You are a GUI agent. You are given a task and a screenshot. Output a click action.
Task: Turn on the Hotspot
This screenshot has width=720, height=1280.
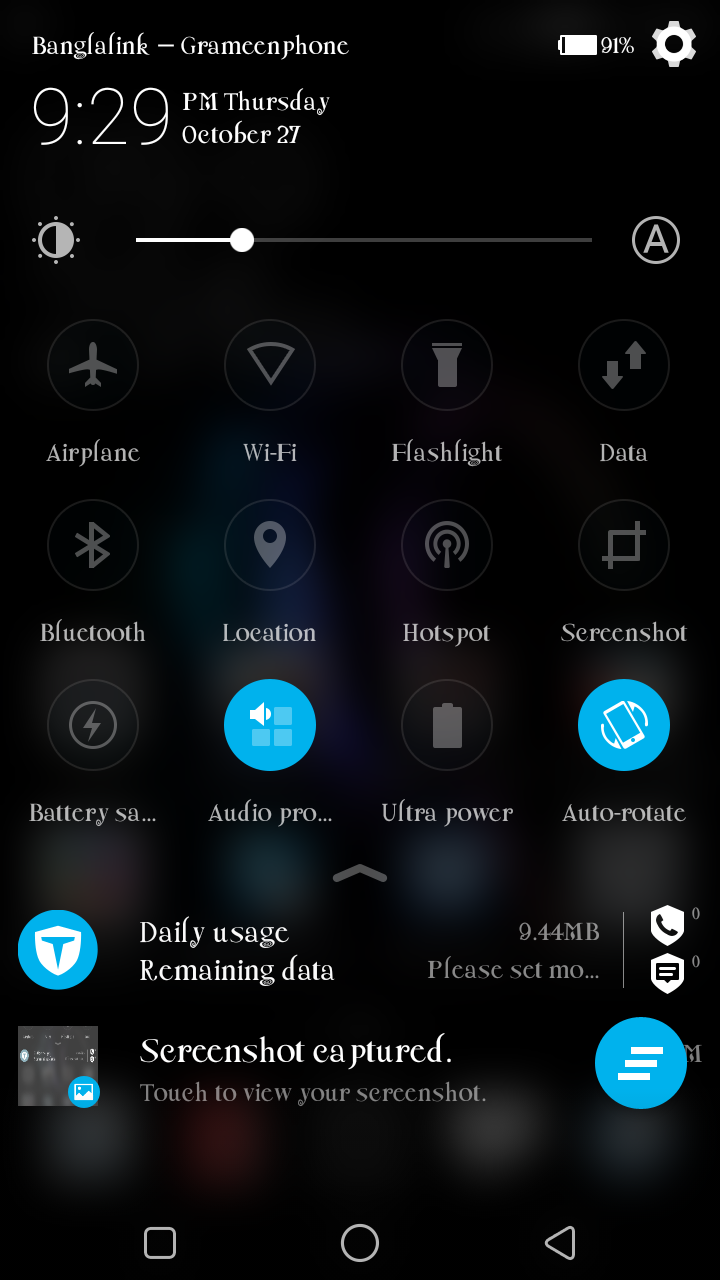pos(447,545)
